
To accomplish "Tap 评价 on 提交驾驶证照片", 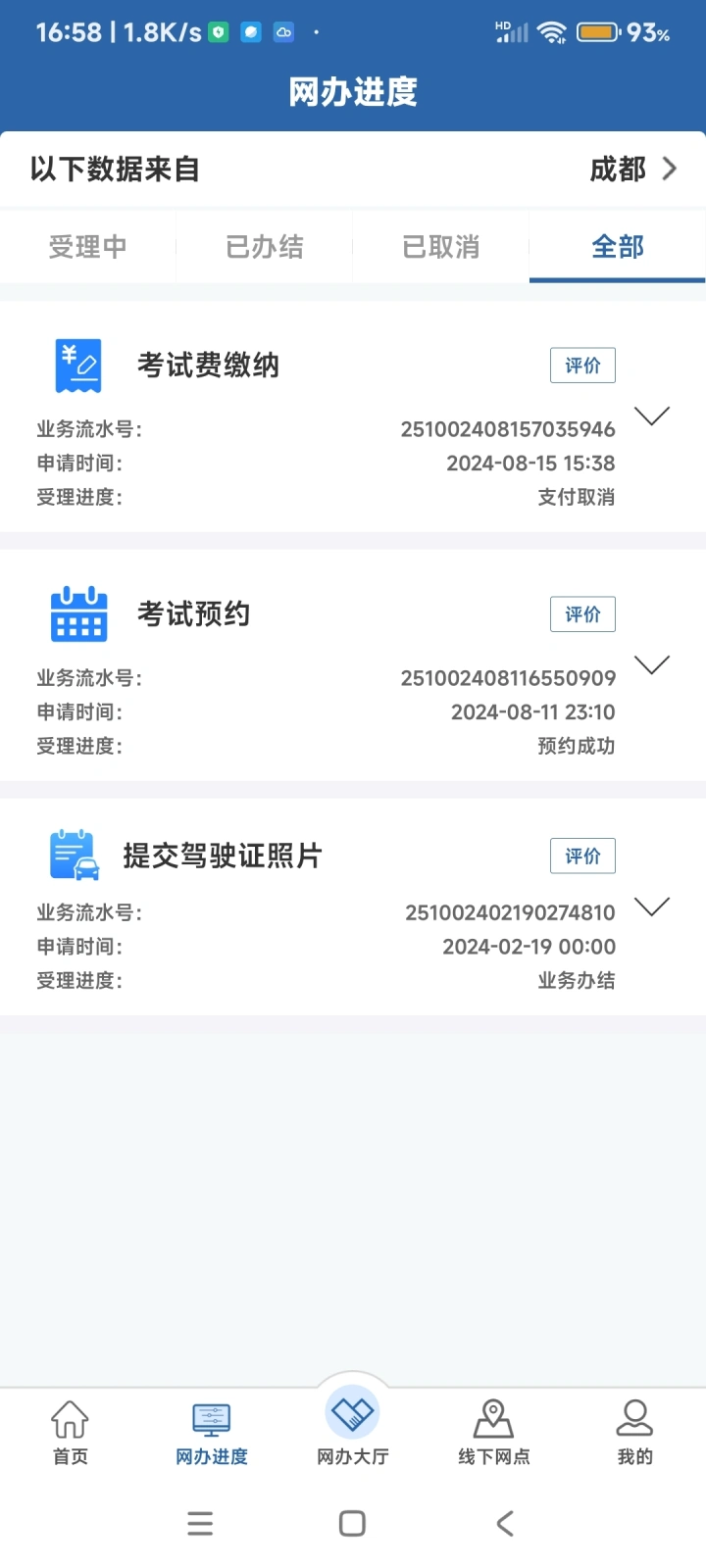I will [x=582, y=856].
